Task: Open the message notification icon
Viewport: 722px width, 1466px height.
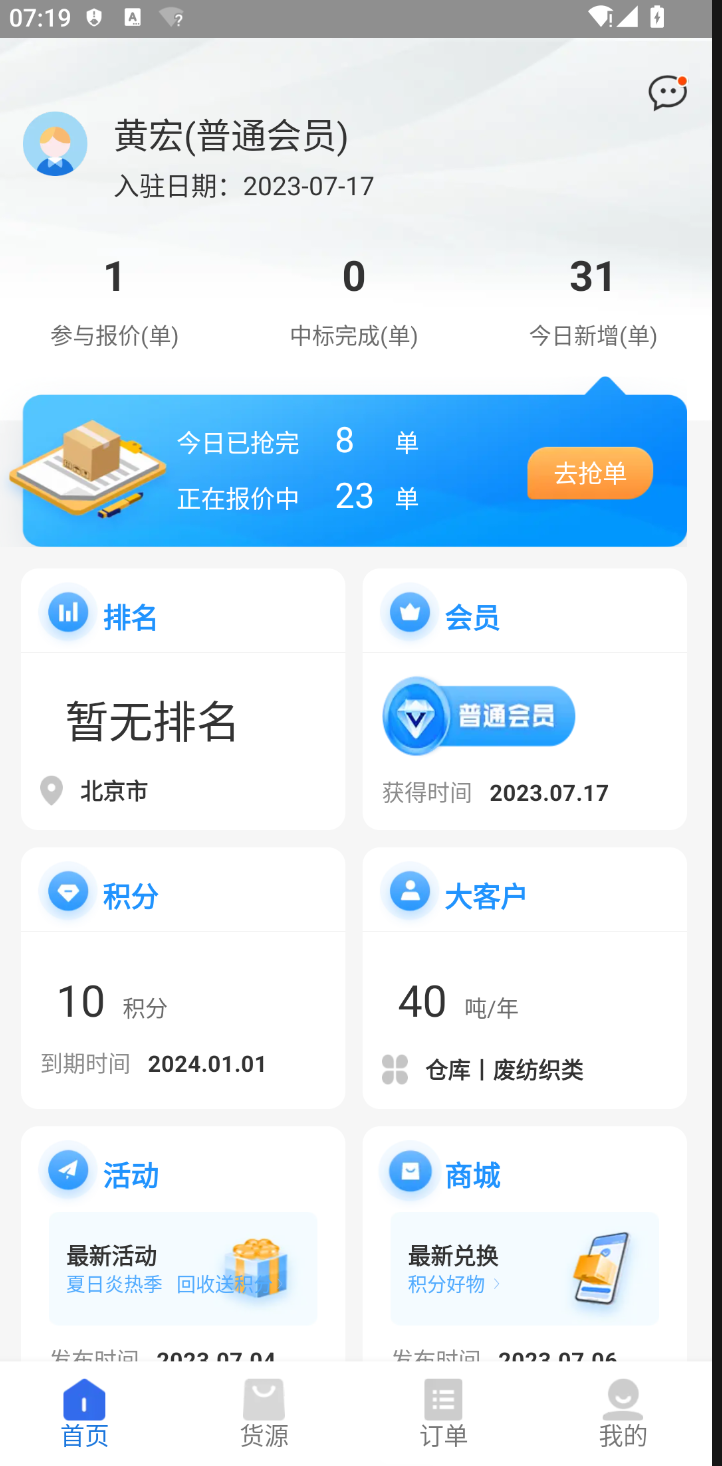Action: (667, 92)
